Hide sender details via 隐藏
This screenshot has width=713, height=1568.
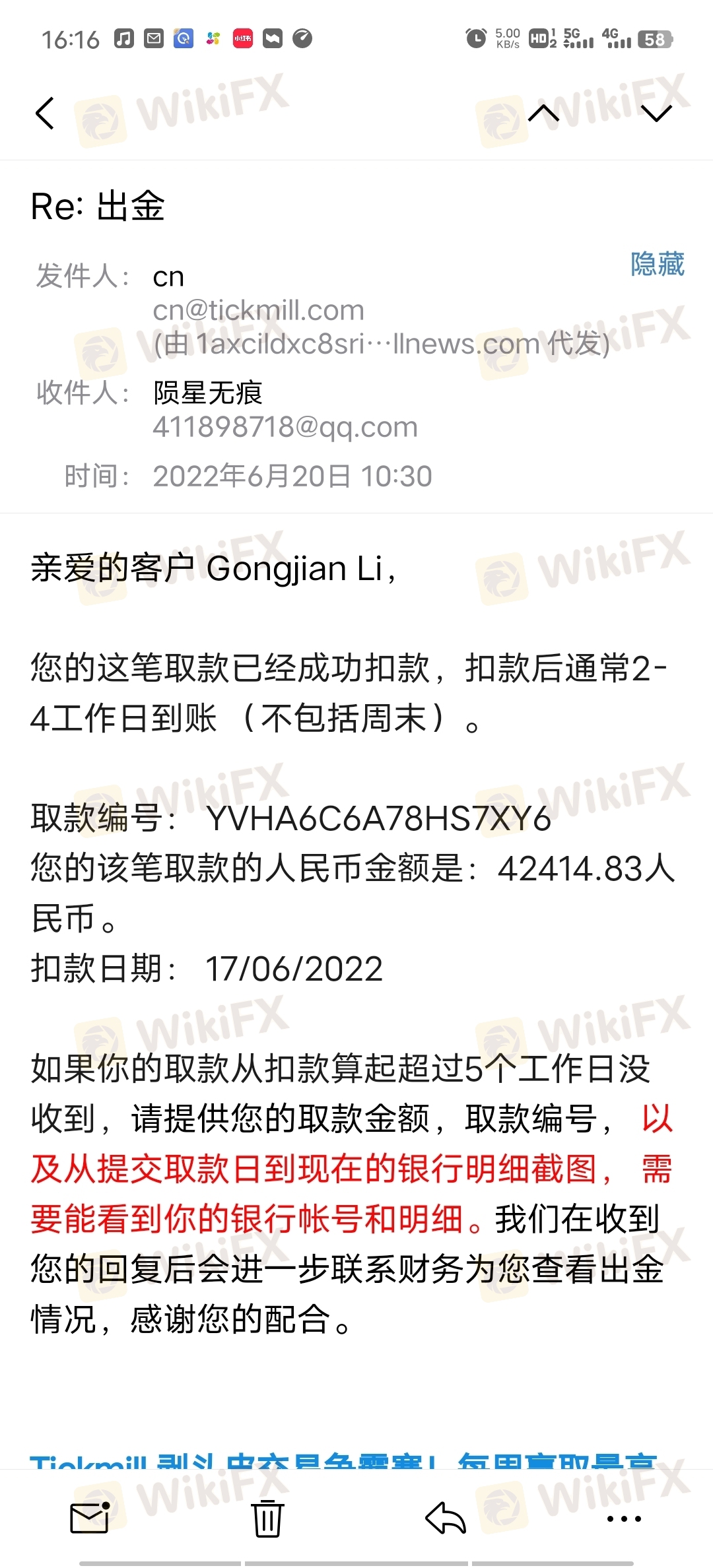[x=657, y=263]
